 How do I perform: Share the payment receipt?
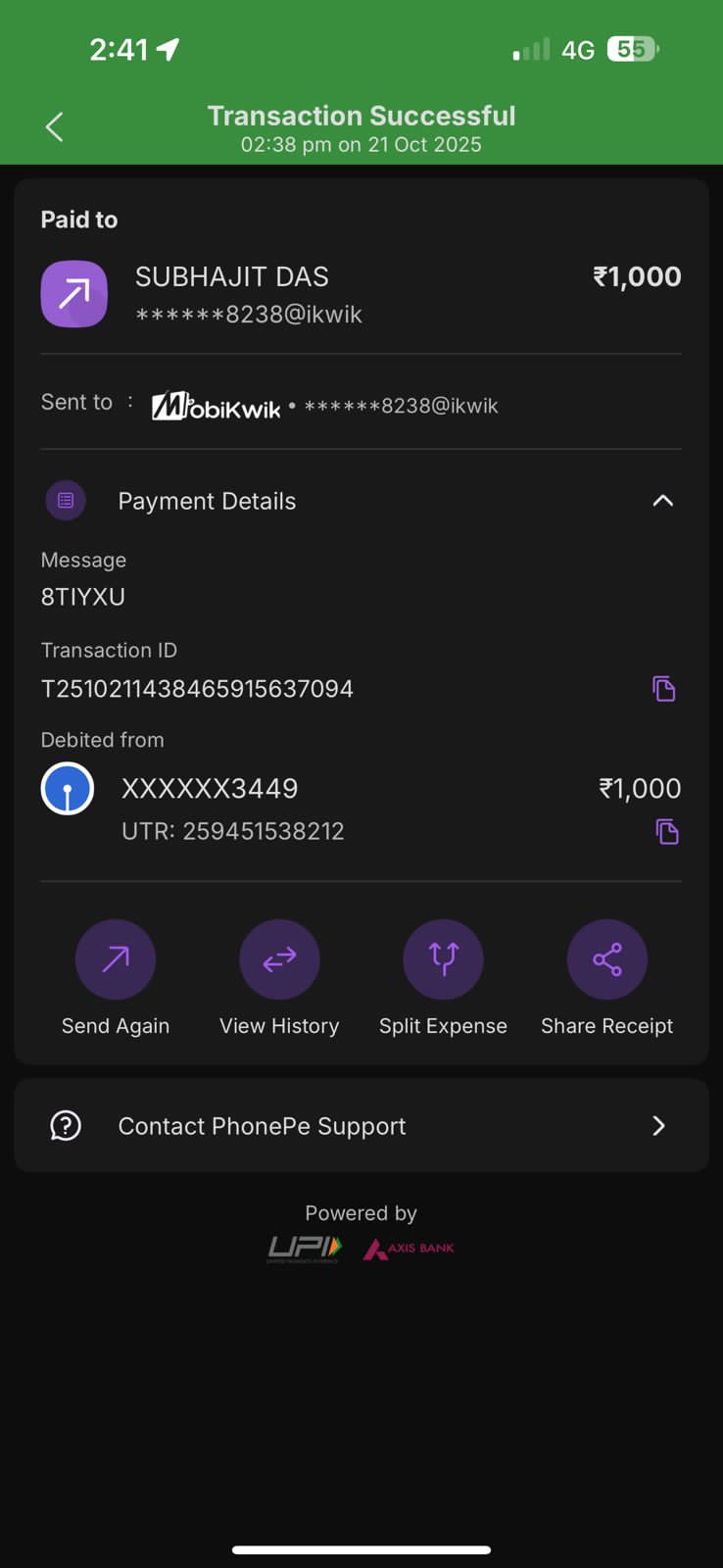tap(606, 959)
